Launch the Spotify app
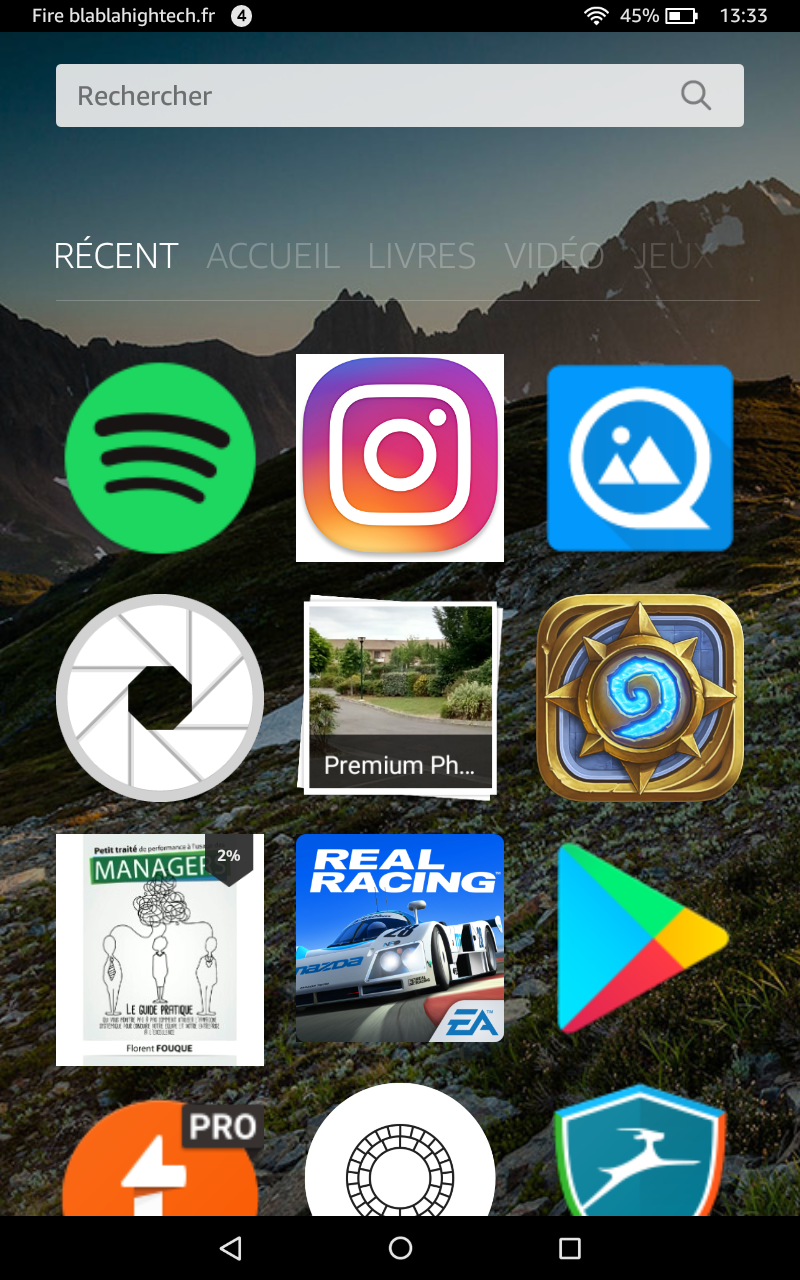 (160, 458)
